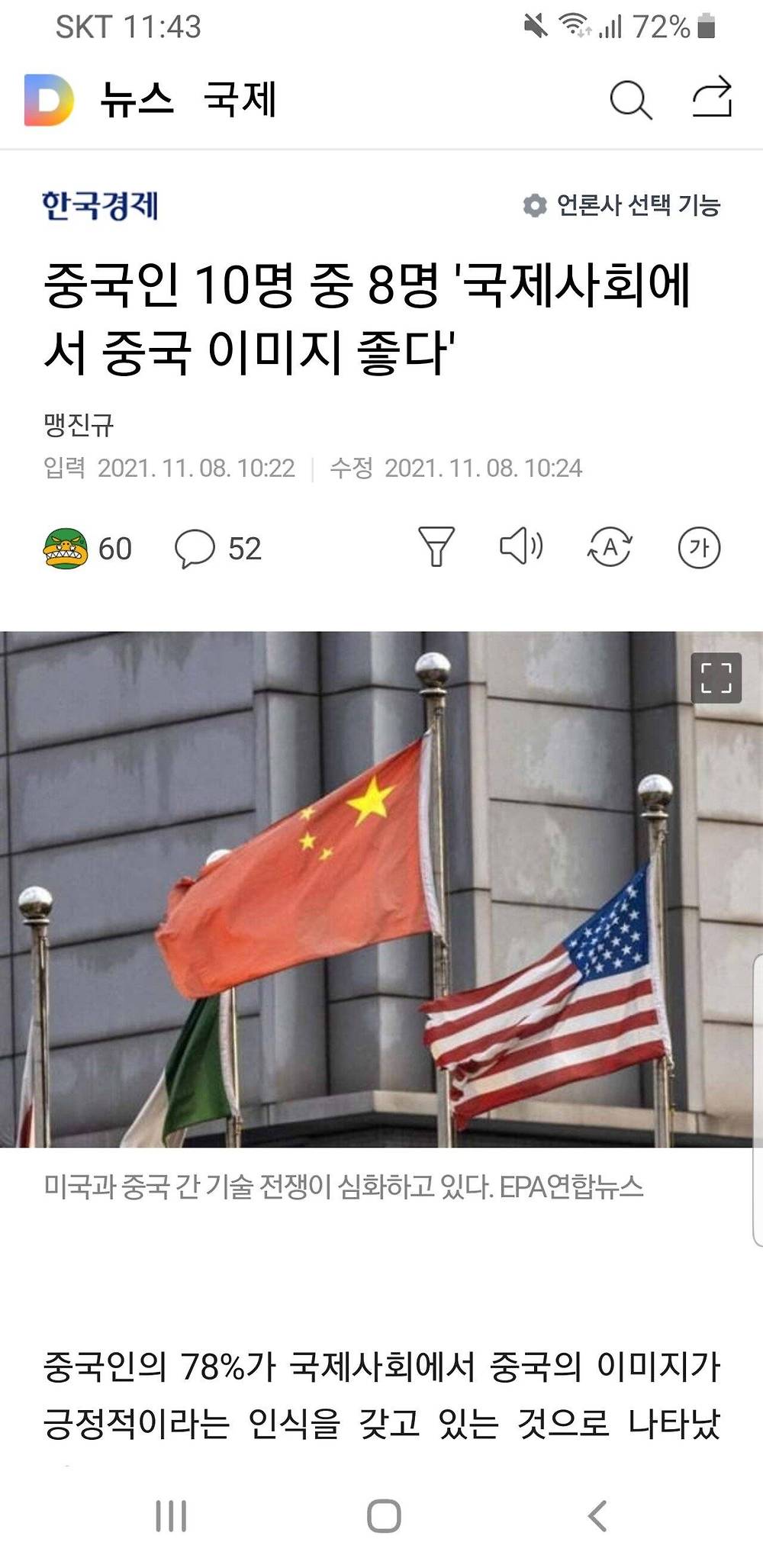This screenshot has width=763, height=1568.
Task: Open the 국제 news category
Action: (x=240, y=99)
